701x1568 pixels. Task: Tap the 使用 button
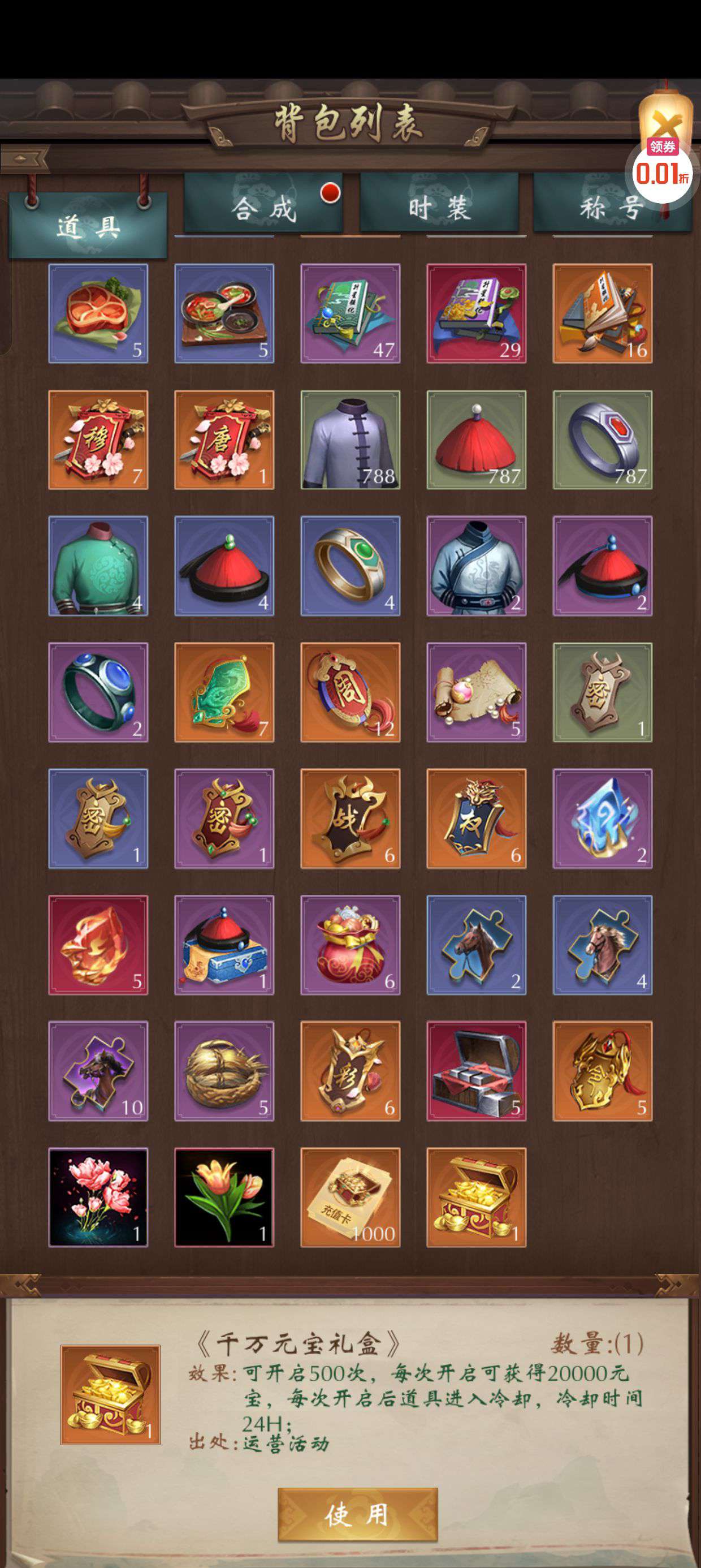click(357, 1514)
